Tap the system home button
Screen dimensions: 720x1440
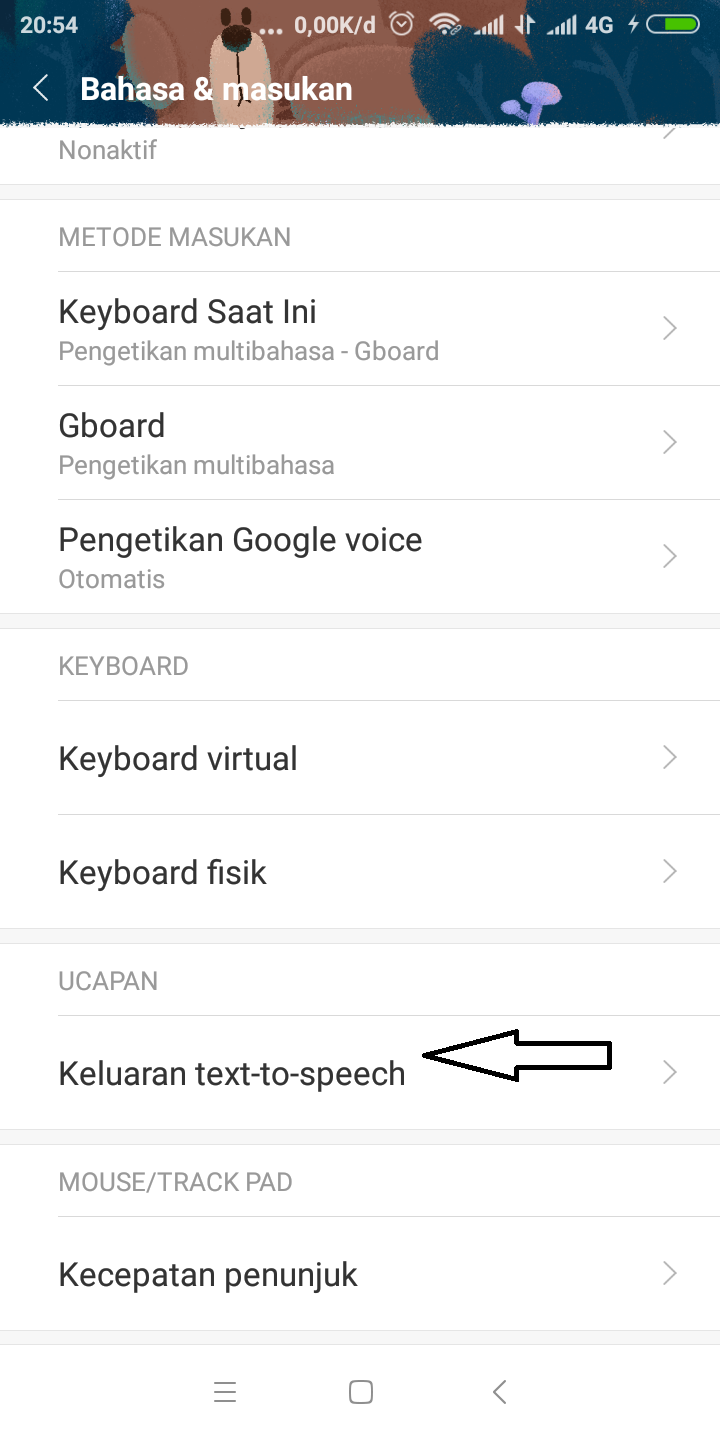(x=360, y=1392)
